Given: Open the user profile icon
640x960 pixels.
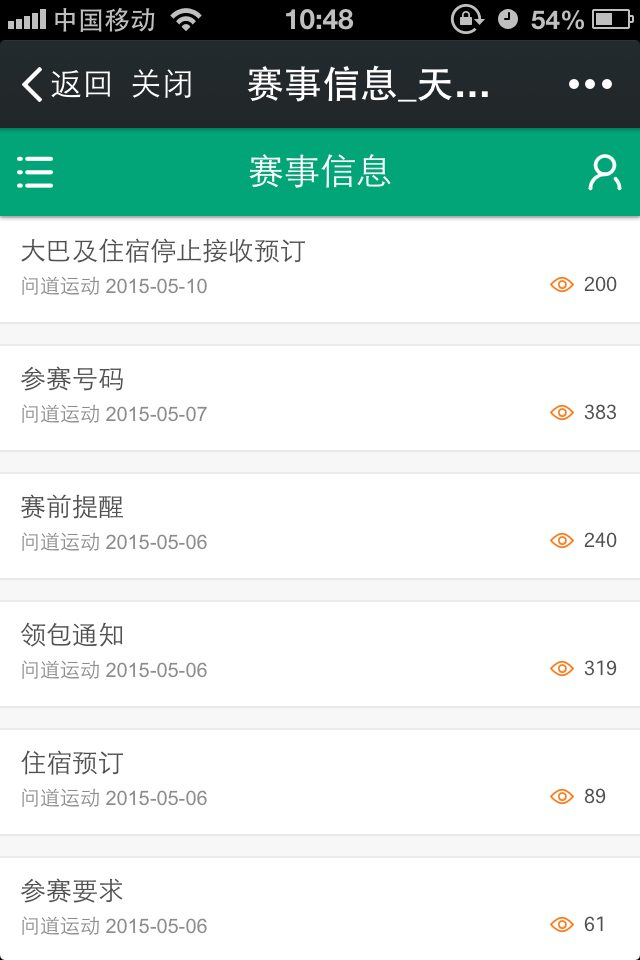Looking at the screenshot, I should pyautogui.click(x=603, y=172).
